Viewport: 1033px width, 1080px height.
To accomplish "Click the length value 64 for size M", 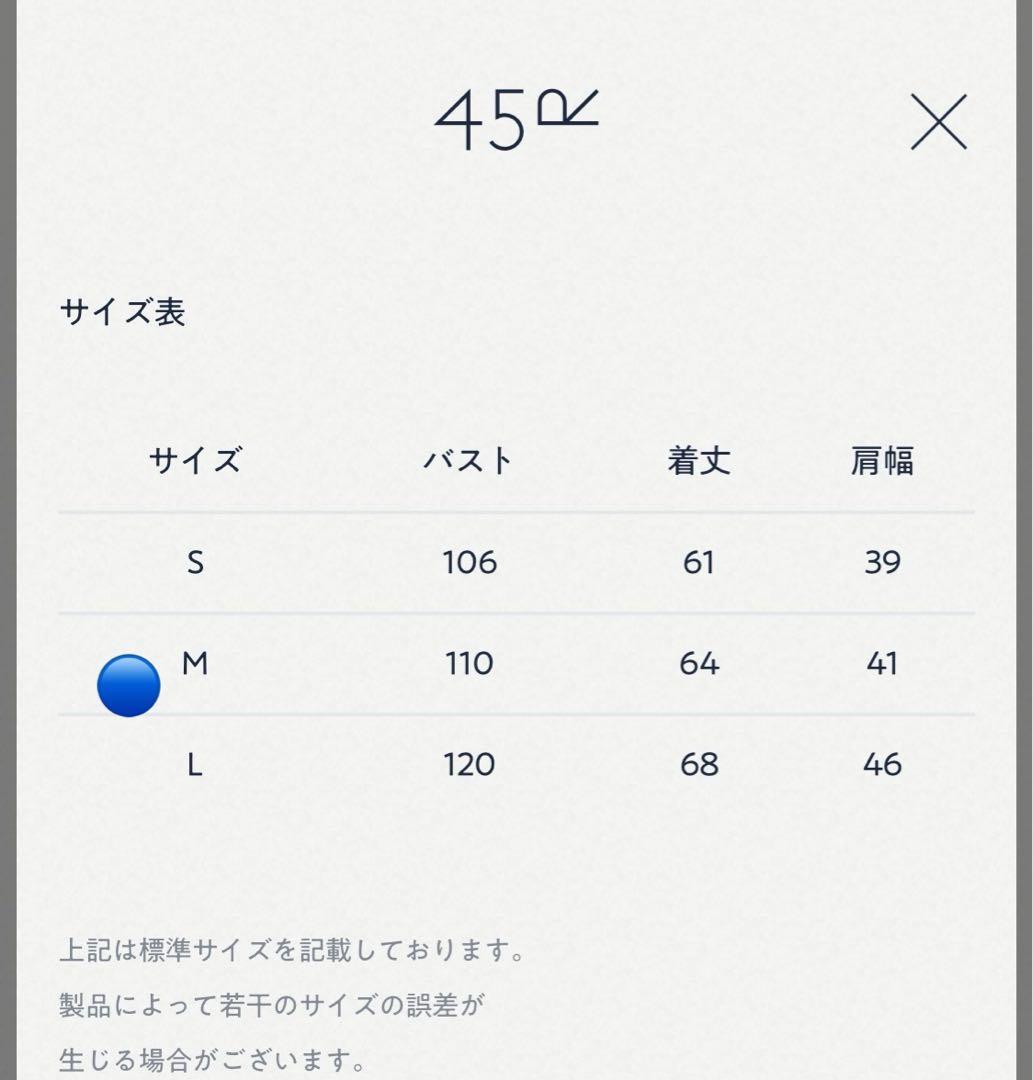I will coord(701,663).
